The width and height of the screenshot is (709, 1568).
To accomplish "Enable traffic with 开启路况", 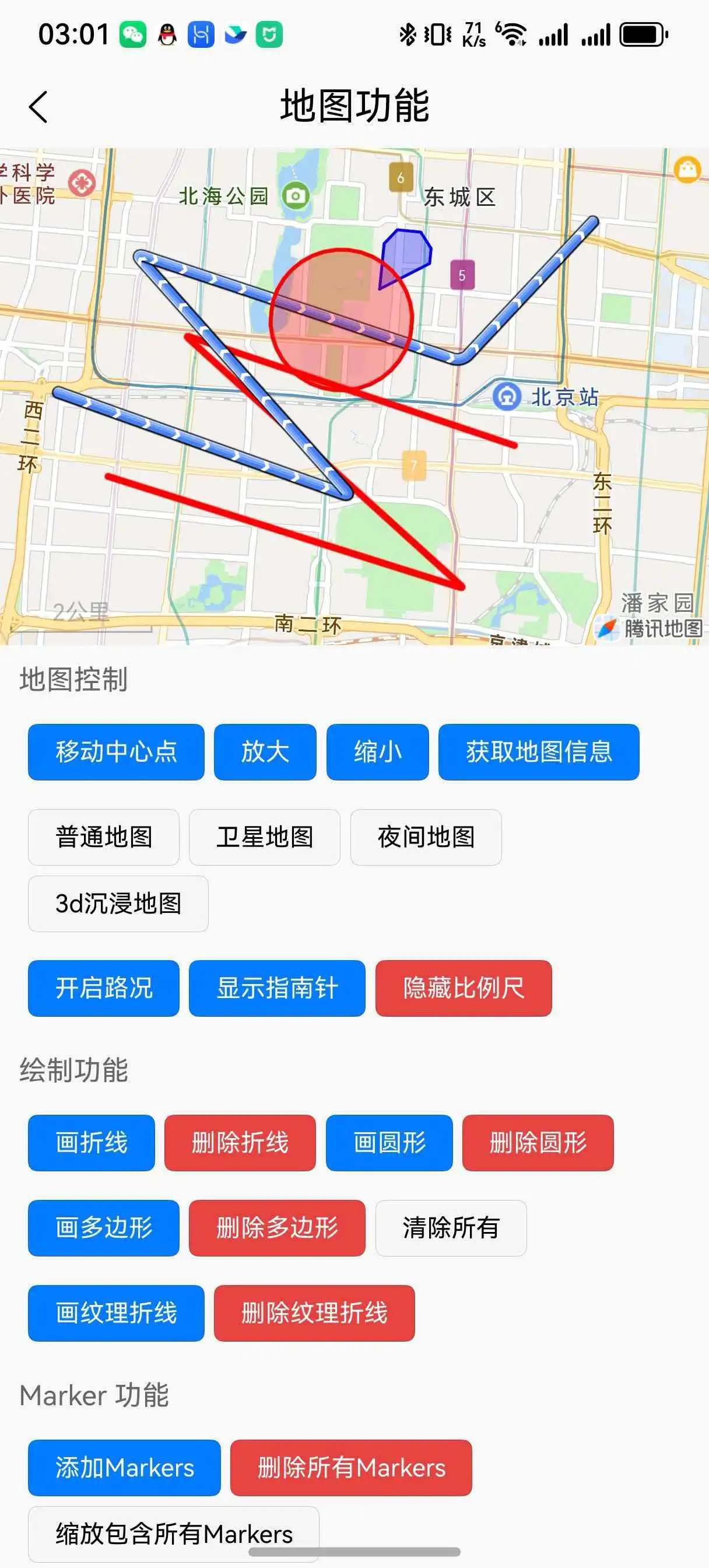I will [103, 988].
